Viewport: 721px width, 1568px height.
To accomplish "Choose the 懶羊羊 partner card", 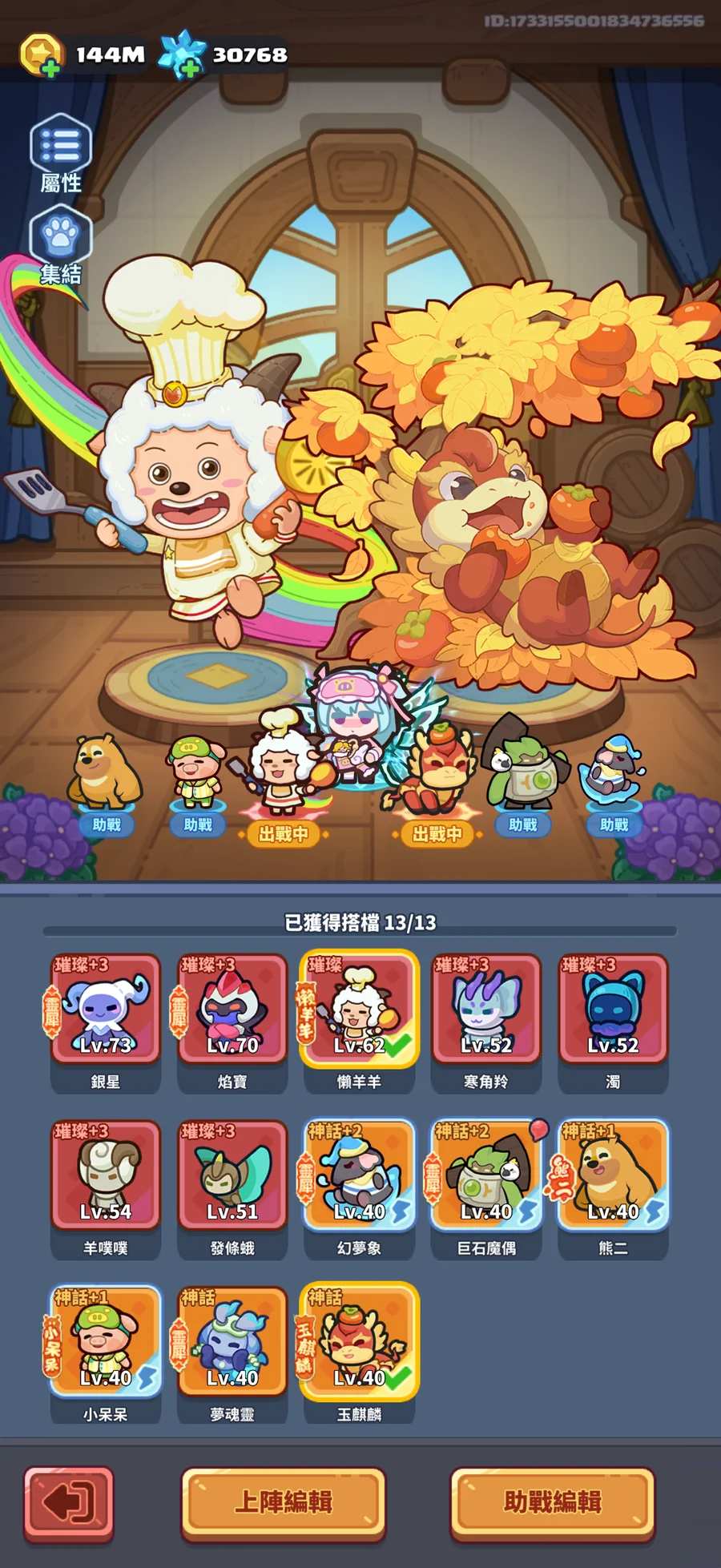I will point(359,1010).
